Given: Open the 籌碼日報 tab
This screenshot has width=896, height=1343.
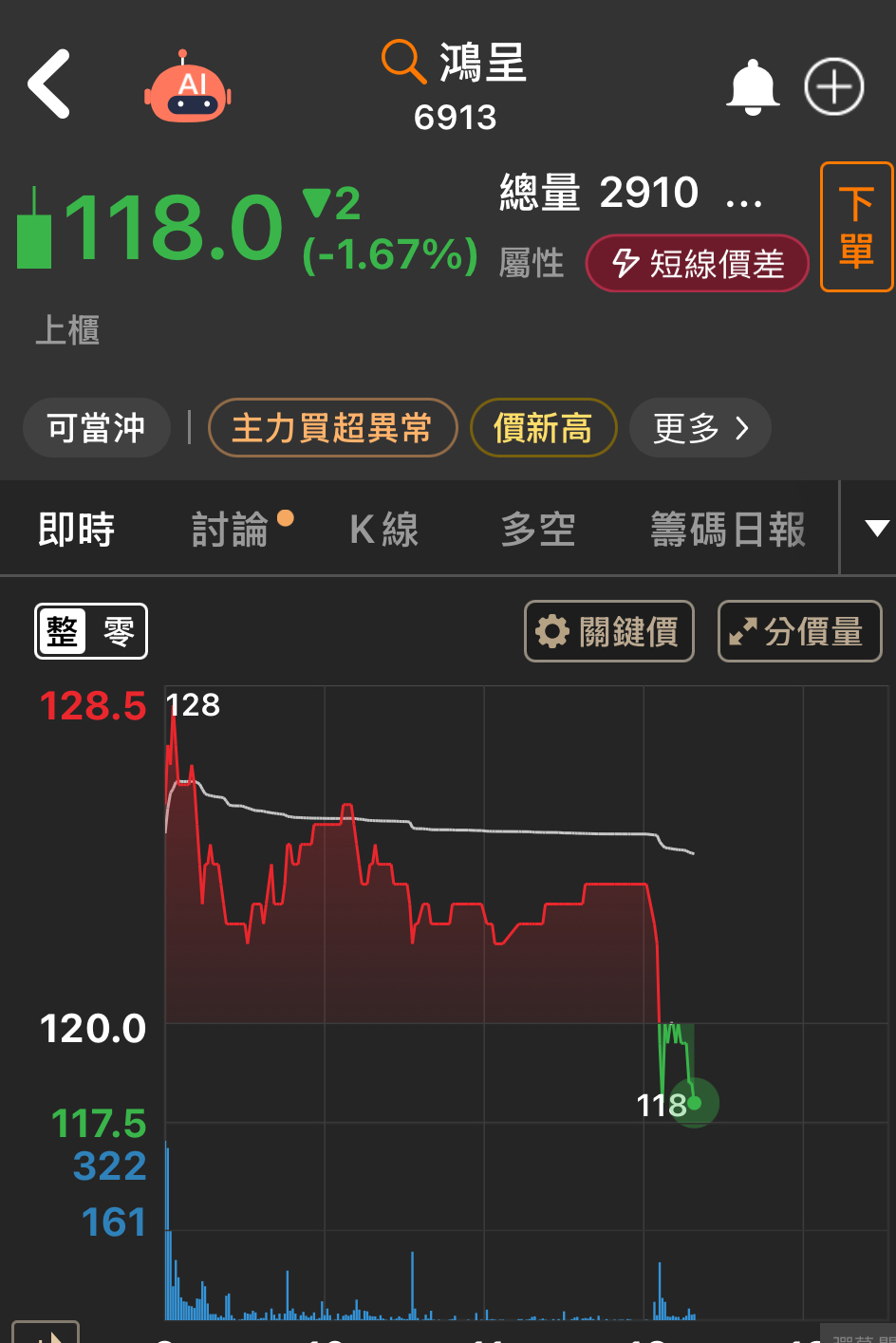Looking at the screenshot, I should [x=728, y=530].
